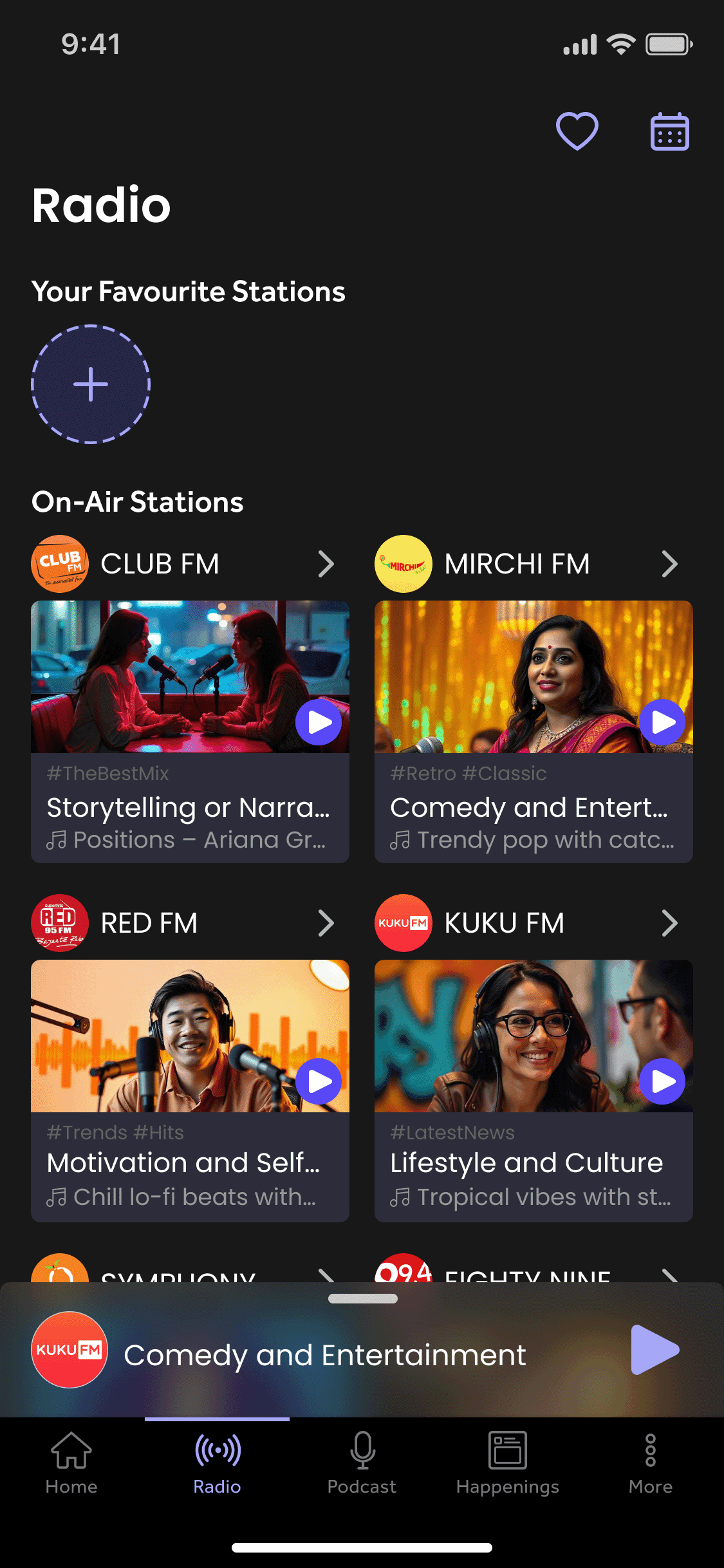This screenshot has height=1568, width=724.
Task: Play the RED FM Motivation show
Action: point(319,1081)
